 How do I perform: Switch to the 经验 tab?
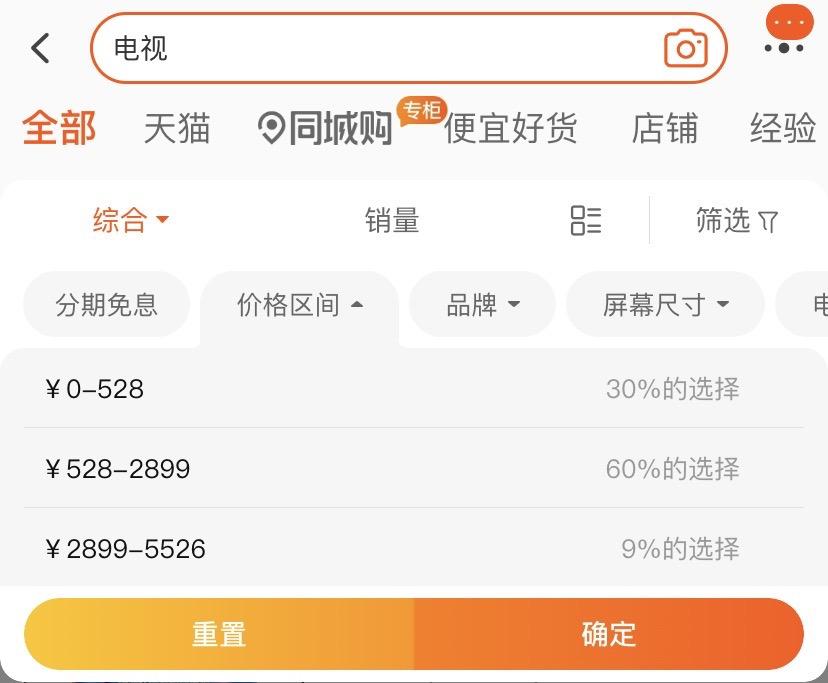[783, 129]
